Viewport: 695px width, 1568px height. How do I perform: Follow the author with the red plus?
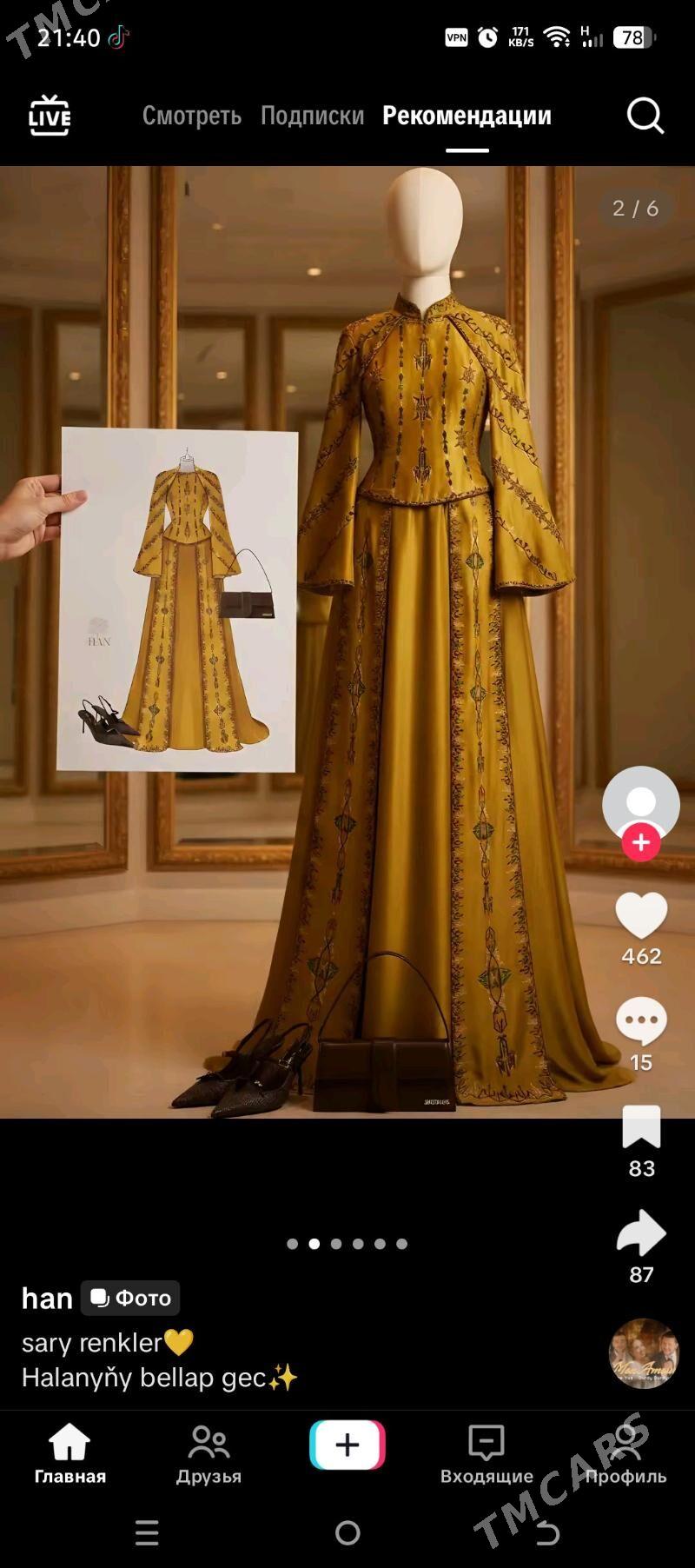click(641, 841)
